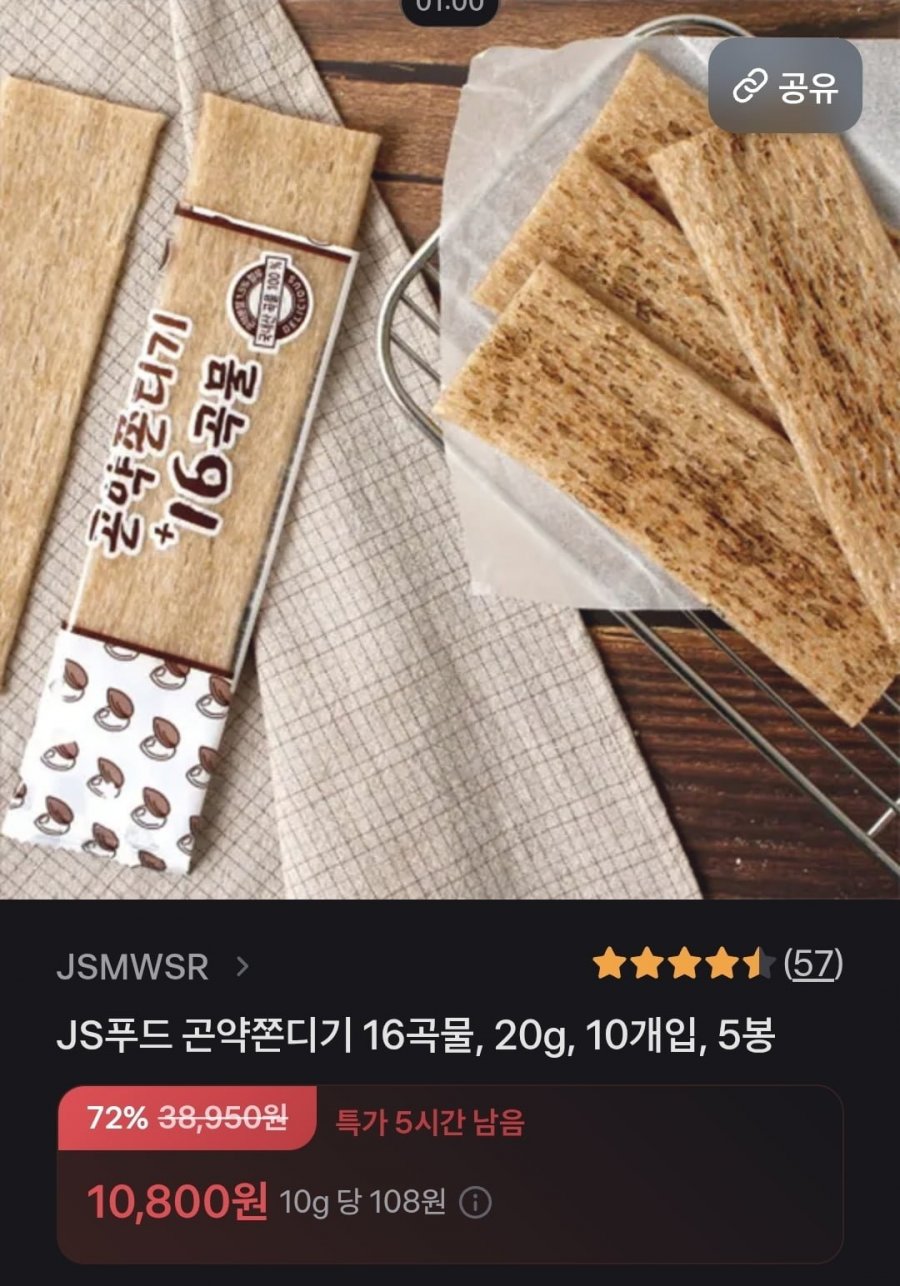
Task: Open the unit price info icon
Action: pos(475,1203)
